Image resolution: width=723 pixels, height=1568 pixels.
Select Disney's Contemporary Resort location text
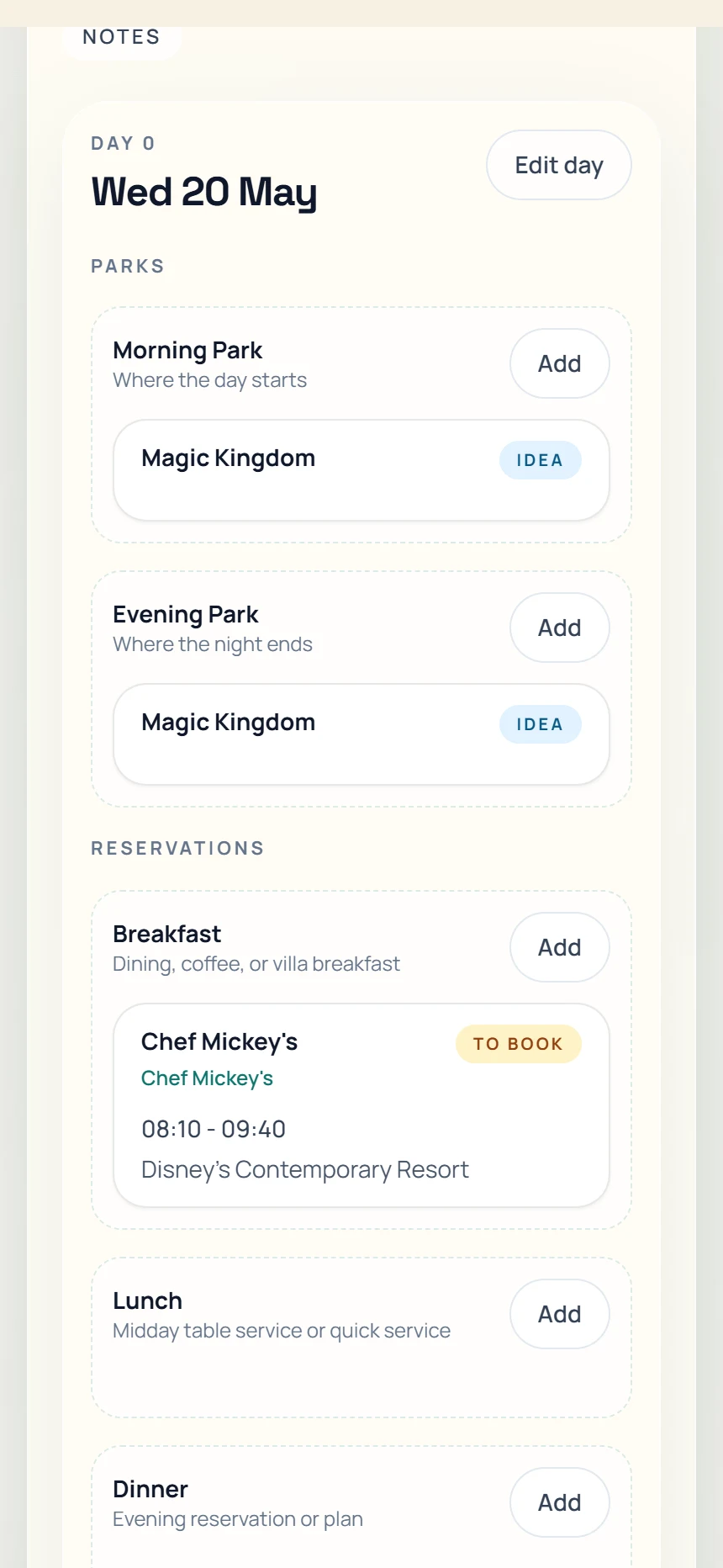tap(304, 1169)
